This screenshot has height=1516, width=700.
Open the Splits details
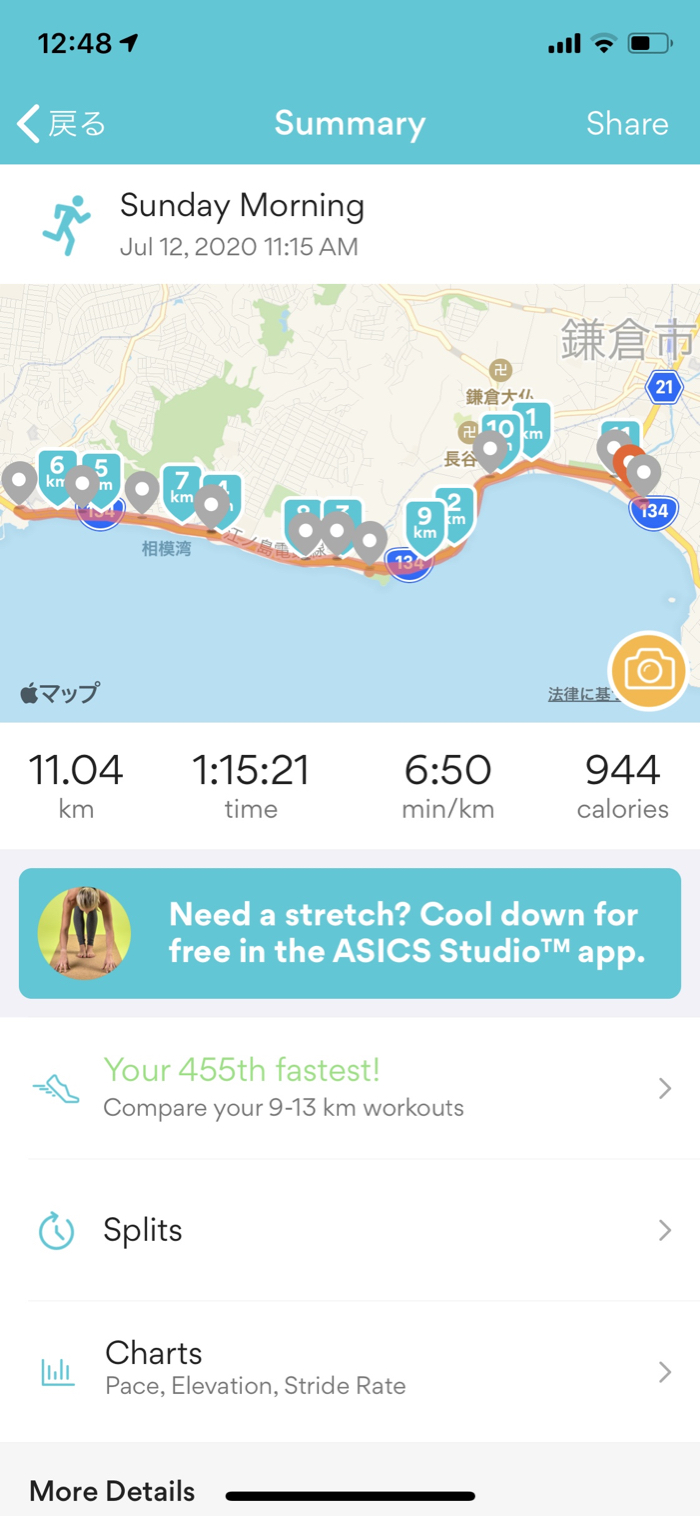click(x=350, y=1230)
